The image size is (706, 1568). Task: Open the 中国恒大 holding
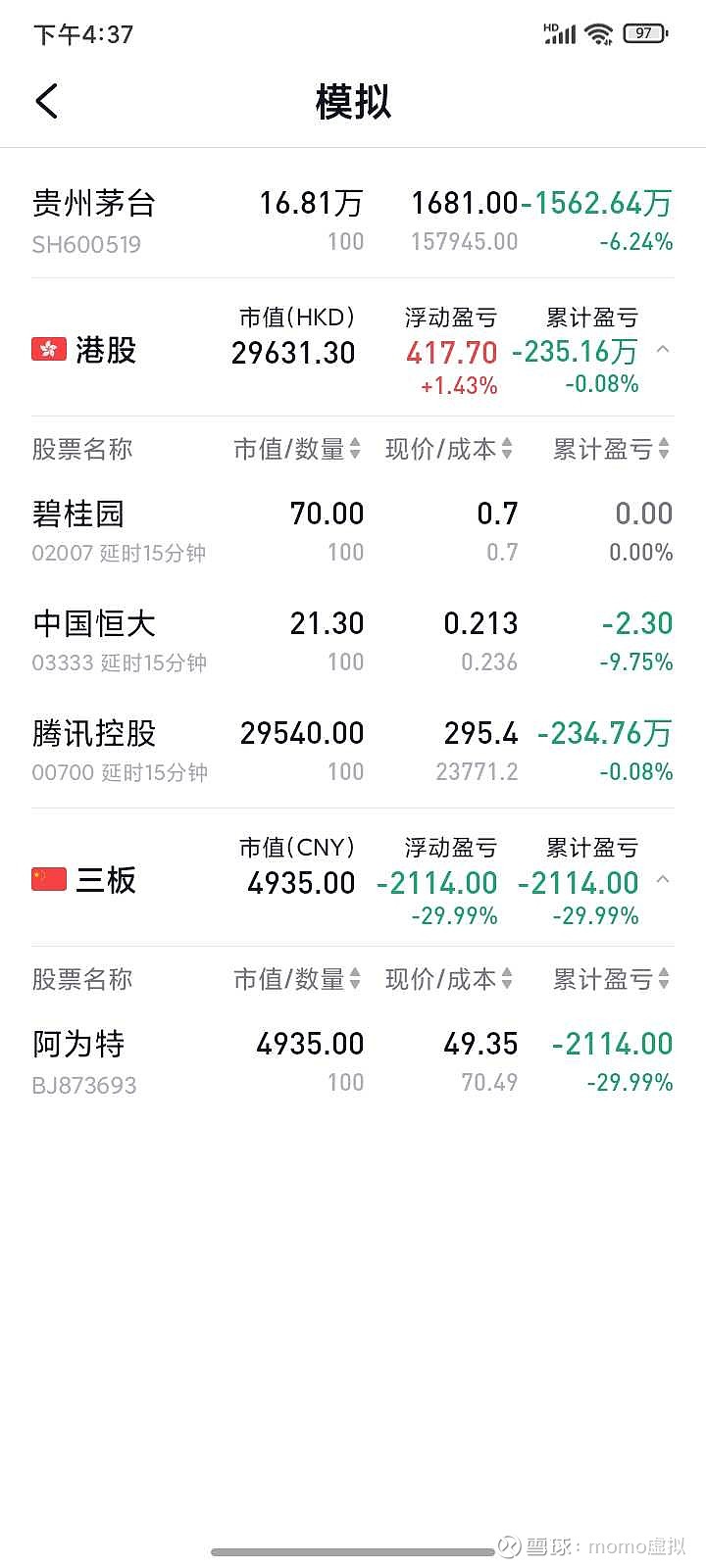[x=353, y=642]
